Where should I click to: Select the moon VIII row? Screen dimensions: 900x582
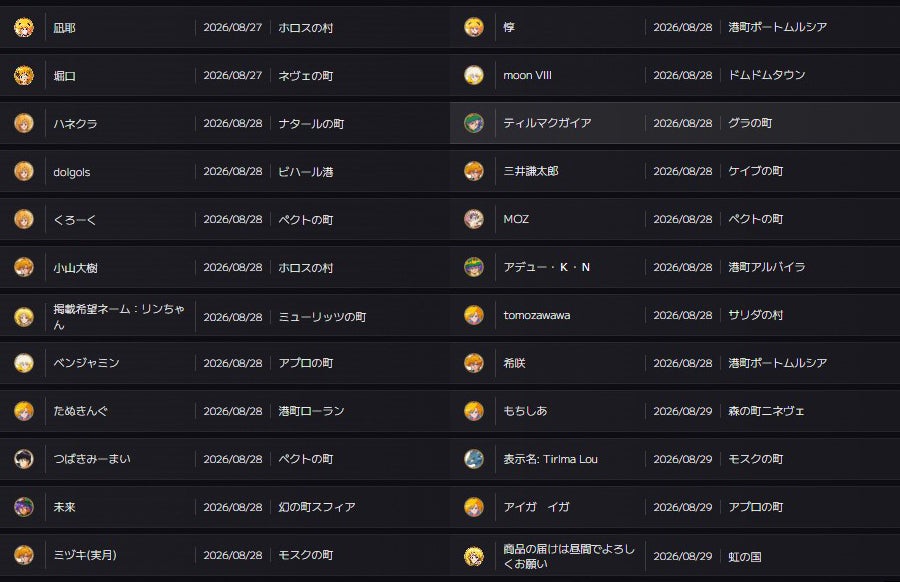point(675,75)
